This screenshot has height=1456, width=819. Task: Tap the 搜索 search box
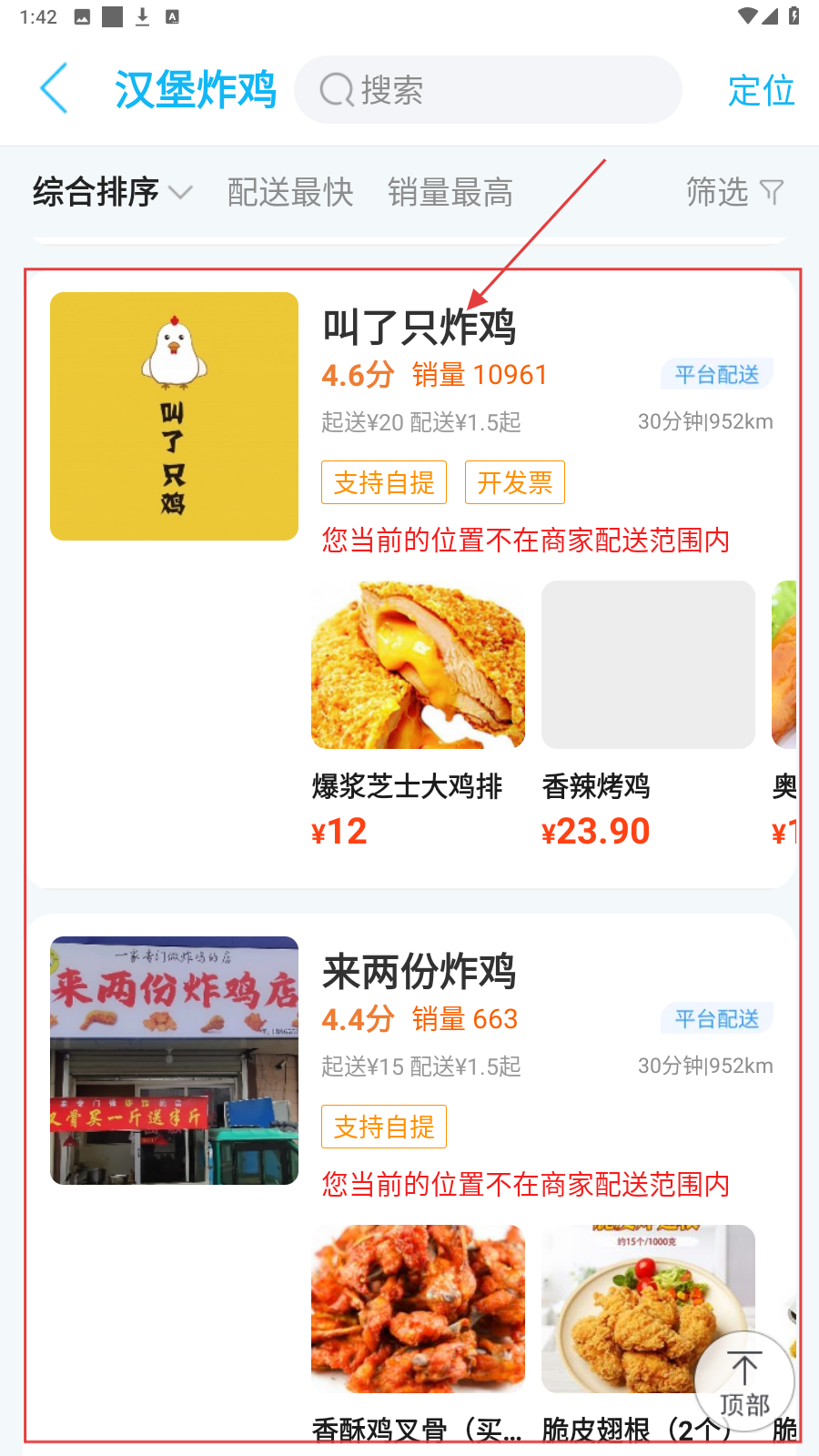(488, 89)
